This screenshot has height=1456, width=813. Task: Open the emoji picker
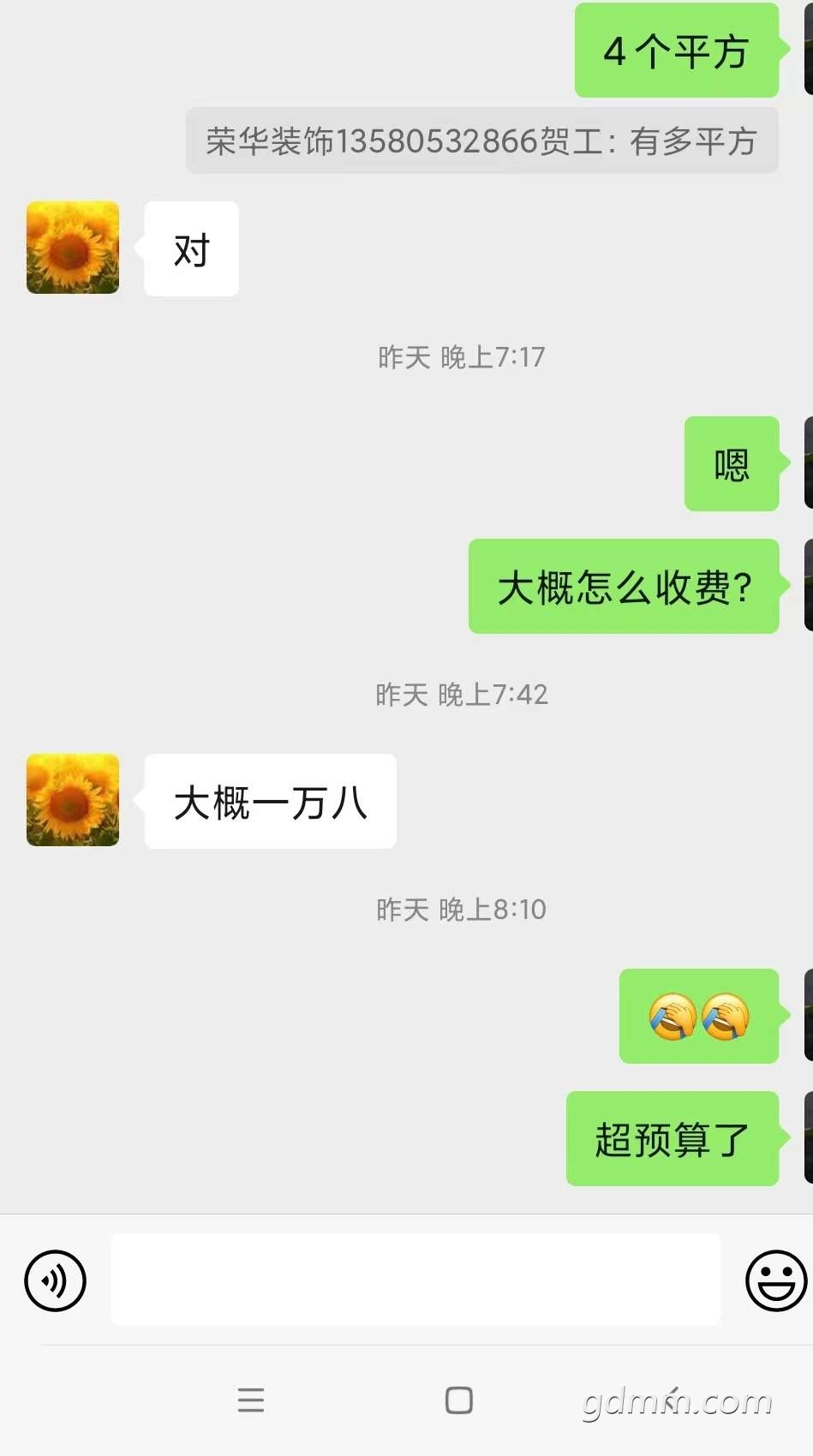(x=776, y=1280)
